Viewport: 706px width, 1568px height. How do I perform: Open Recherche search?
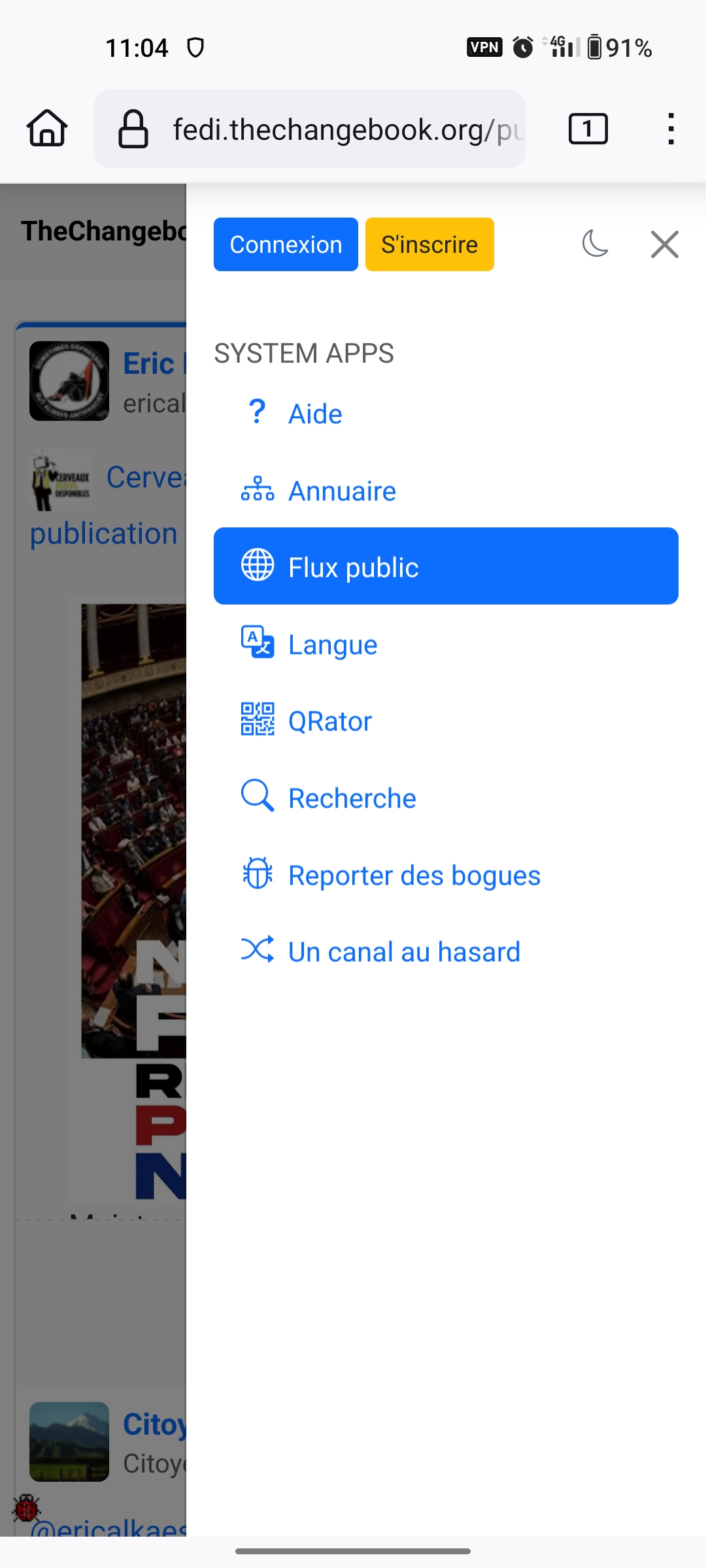point(352,798)
